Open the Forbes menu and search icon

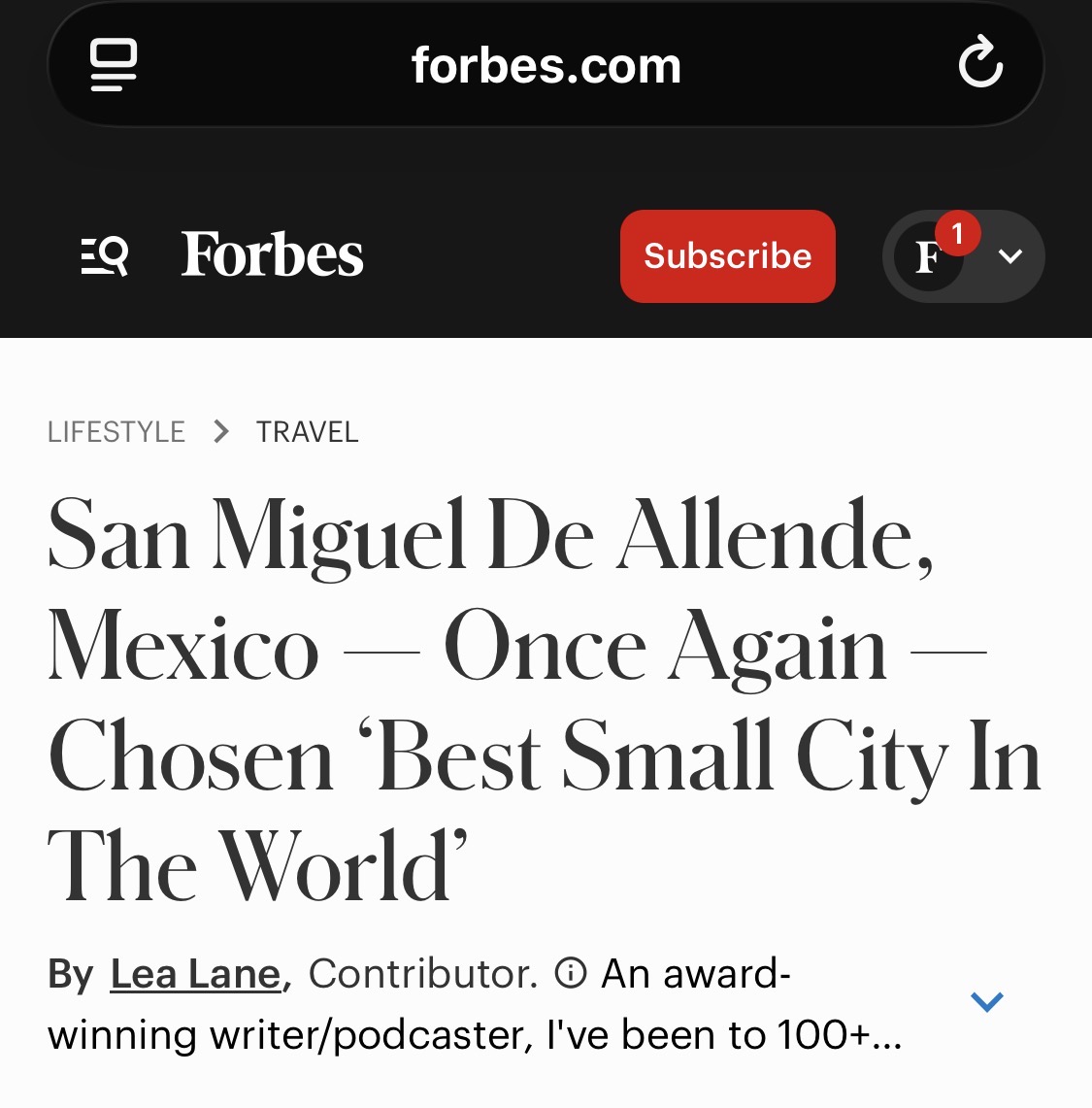click(105, 256)
